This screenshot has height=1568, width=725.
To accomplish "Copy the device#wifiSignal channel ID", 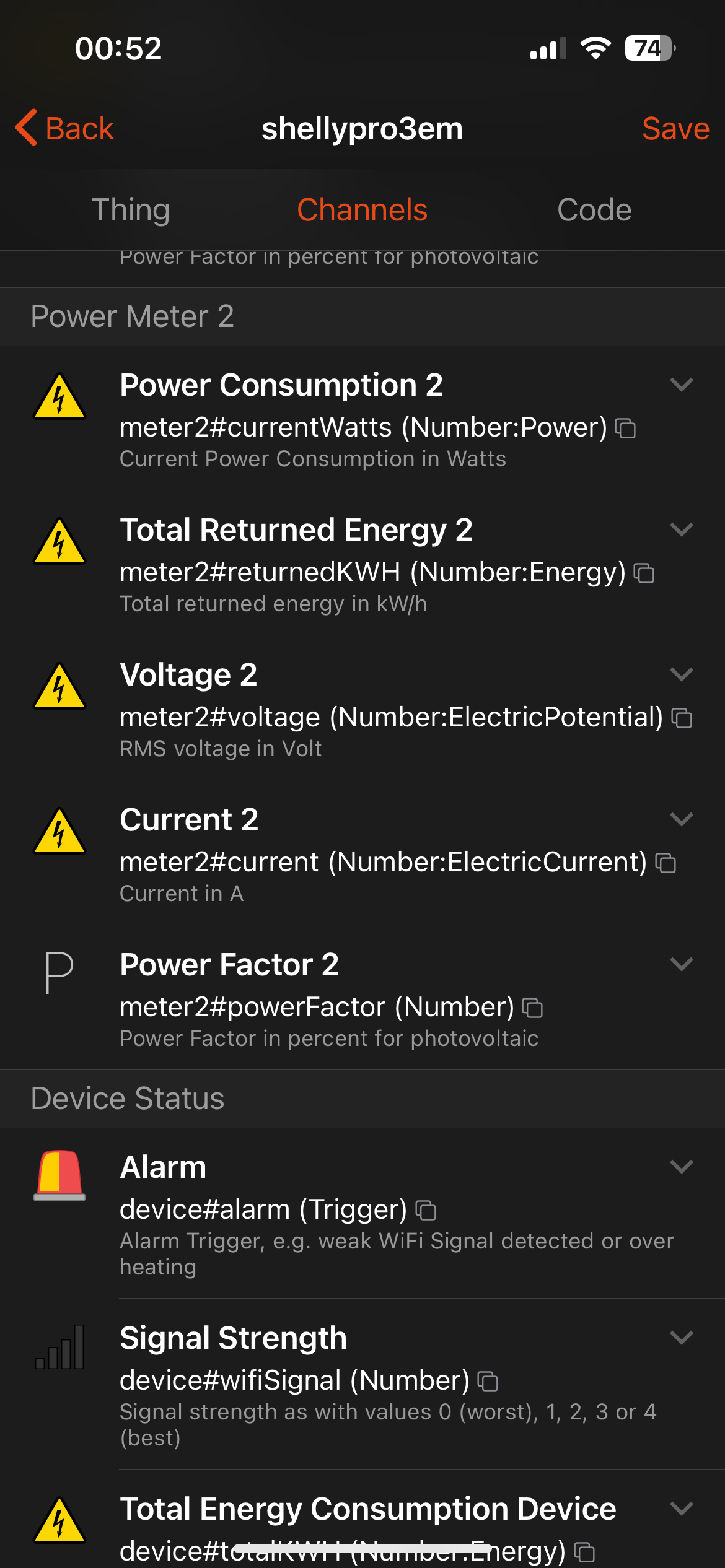I will [488, 1382].
